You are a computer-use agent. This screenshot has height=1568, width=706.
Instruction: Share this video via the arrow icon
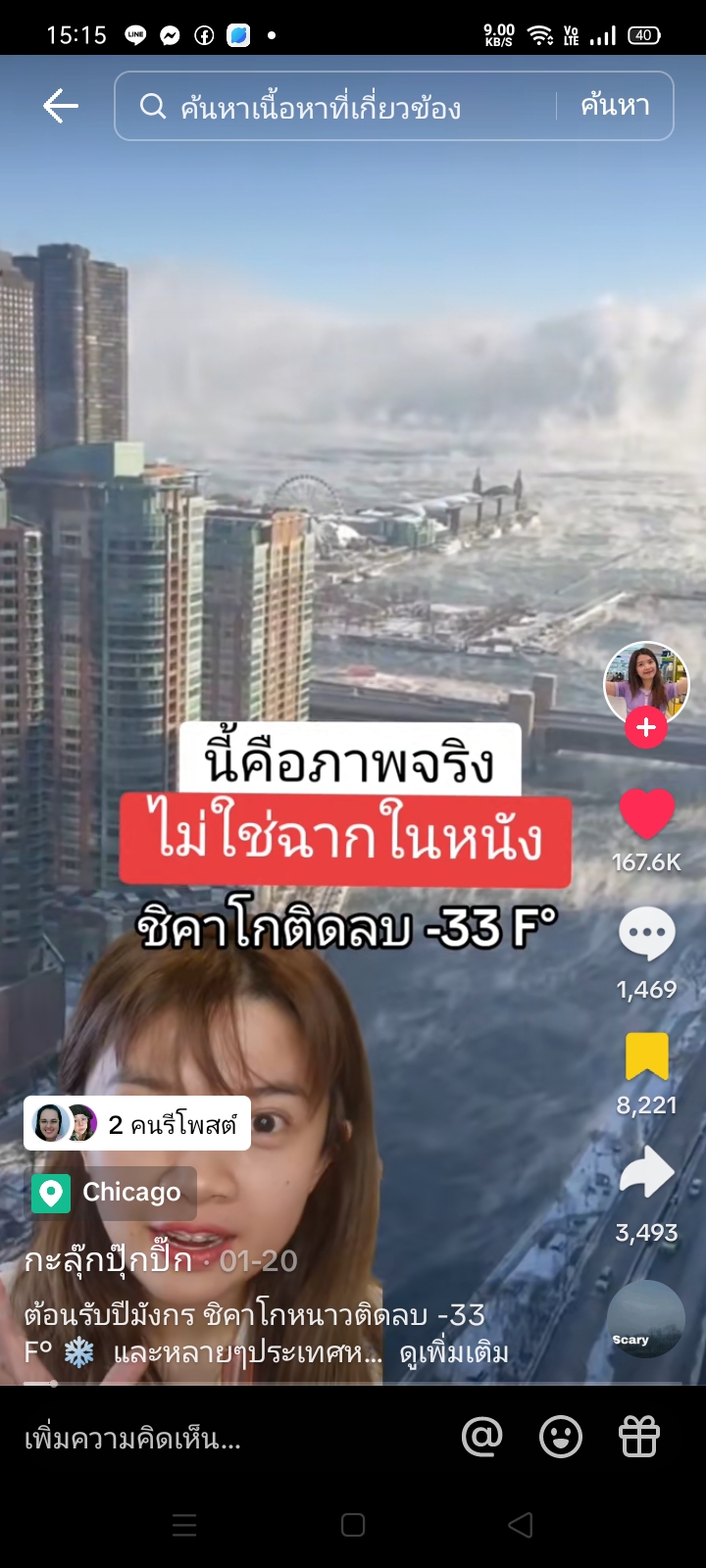click(646, 1172)
